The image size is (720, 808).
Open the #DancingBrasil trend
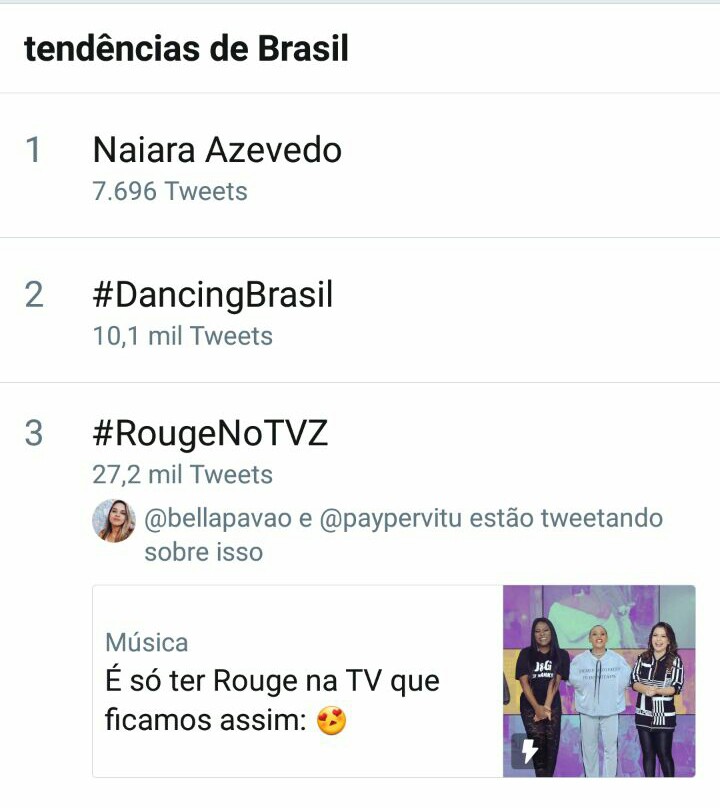coord(212,296)
